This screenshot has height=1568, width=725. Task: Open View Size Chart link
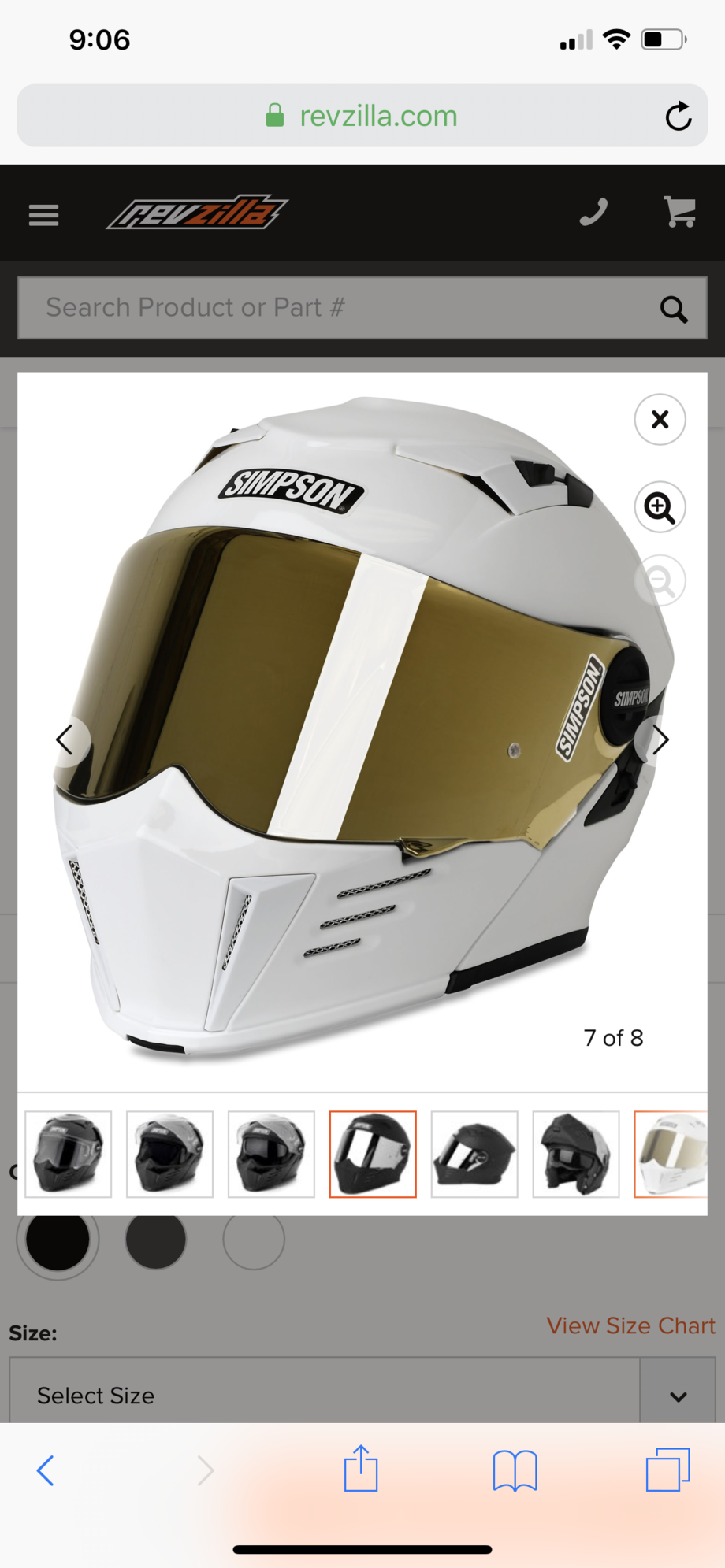pyautogui.click(x=630, y=1325)
